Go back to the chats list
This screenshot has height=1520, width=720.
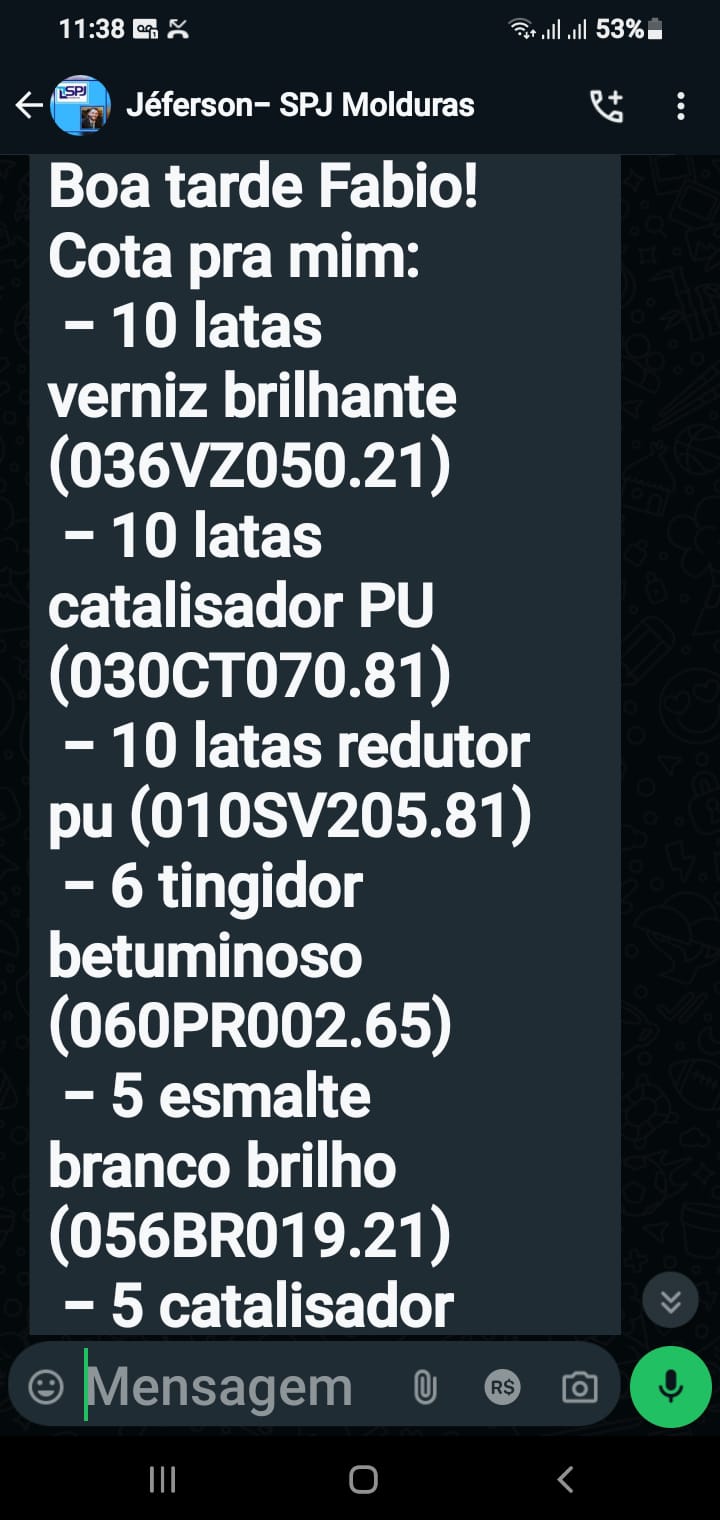pos(29,105)
